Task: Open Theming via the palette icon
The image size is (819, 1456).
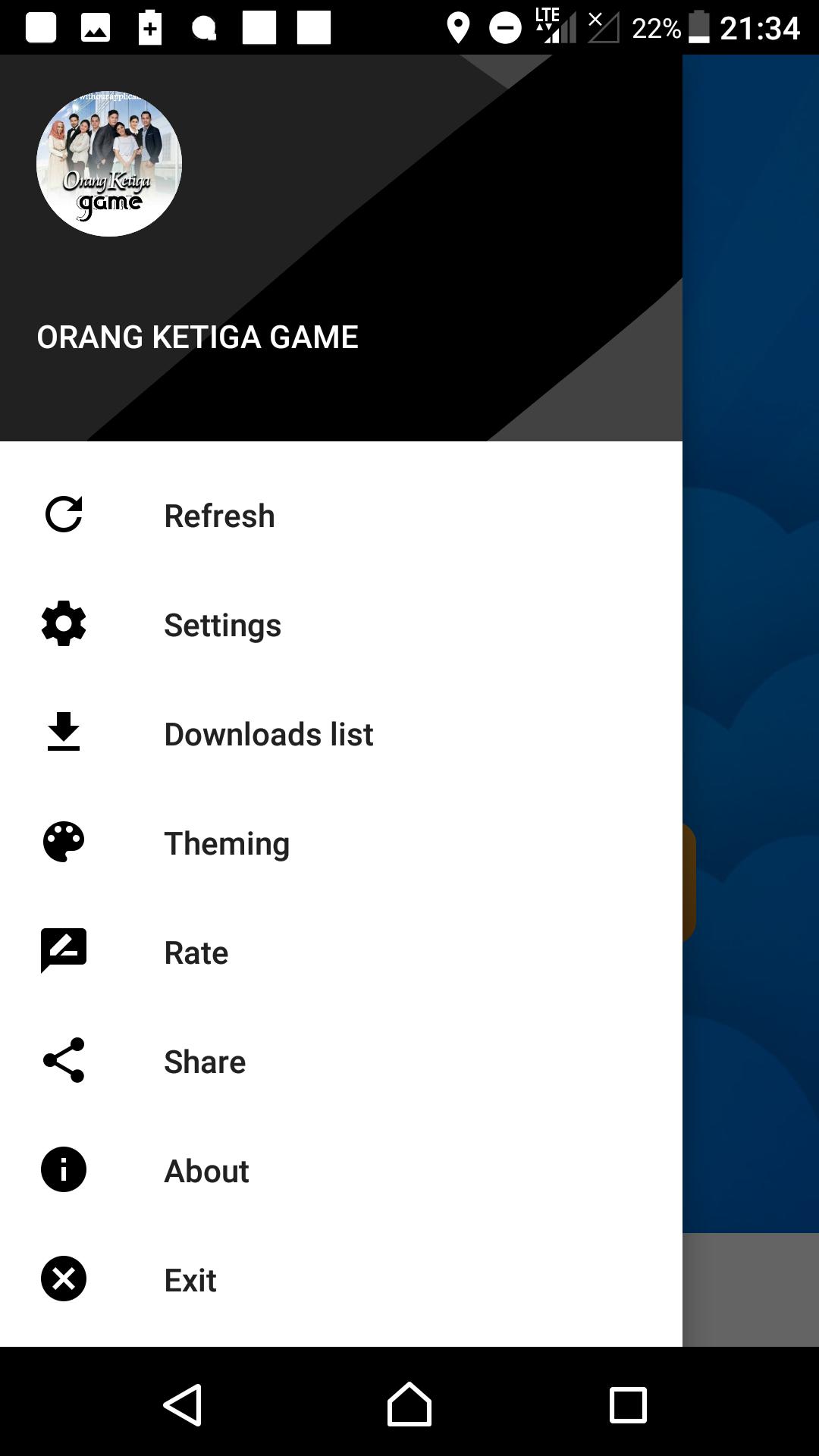Action: 64,843
